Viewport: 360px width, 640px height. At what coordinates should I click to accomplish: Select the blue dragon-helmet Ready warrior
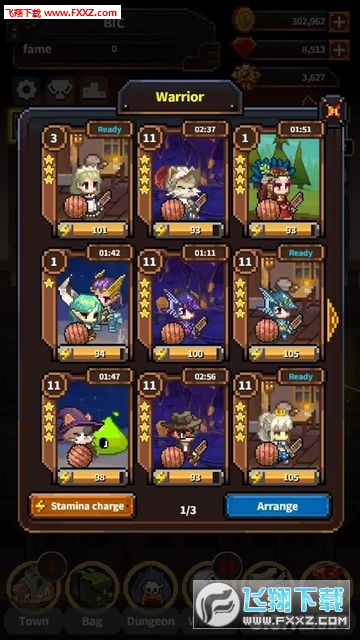pyautogui.click(x=279, y=303)
